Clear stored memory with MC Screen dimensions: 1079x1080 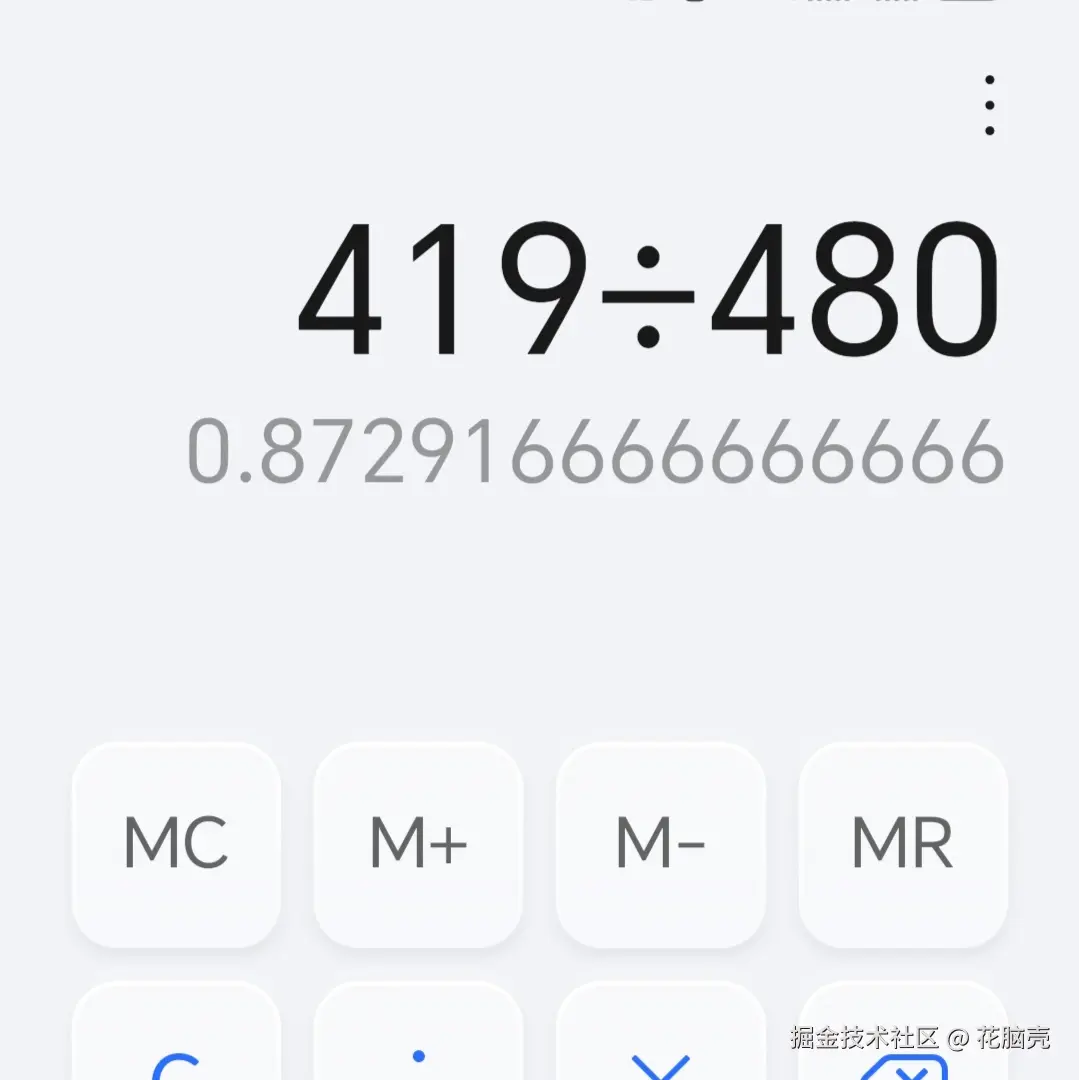[175, 843]
